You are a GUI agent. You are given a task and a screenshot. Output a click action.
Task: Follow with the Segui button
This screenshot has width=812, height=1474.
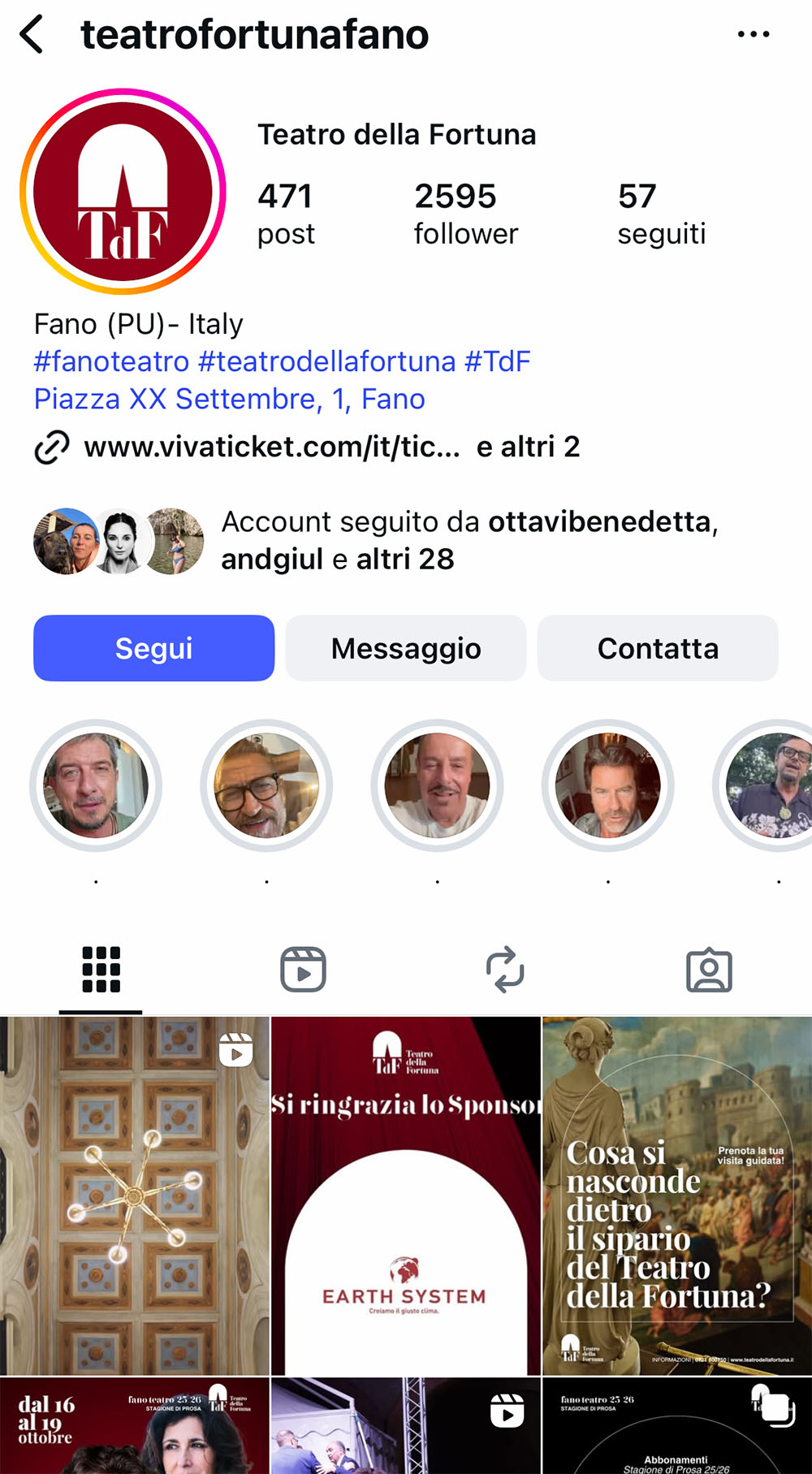tap(153, 648)
